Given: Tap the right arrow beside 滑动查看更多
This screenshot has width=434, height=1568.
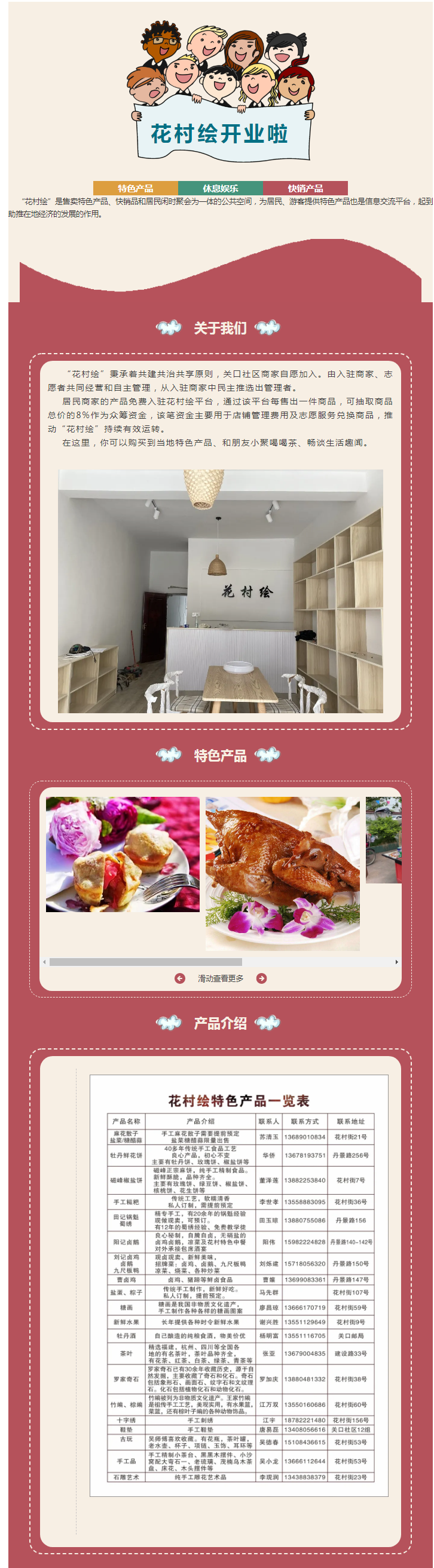Looking at the screenshot, I should pos(261,978).
